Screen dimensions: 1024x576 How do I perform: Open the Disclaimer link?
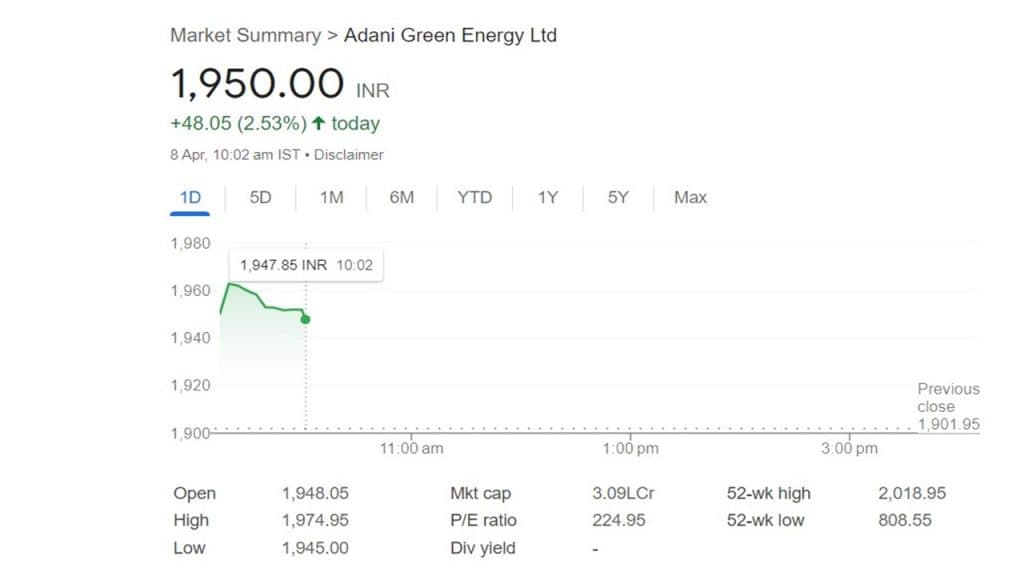[x=349, y=155]
